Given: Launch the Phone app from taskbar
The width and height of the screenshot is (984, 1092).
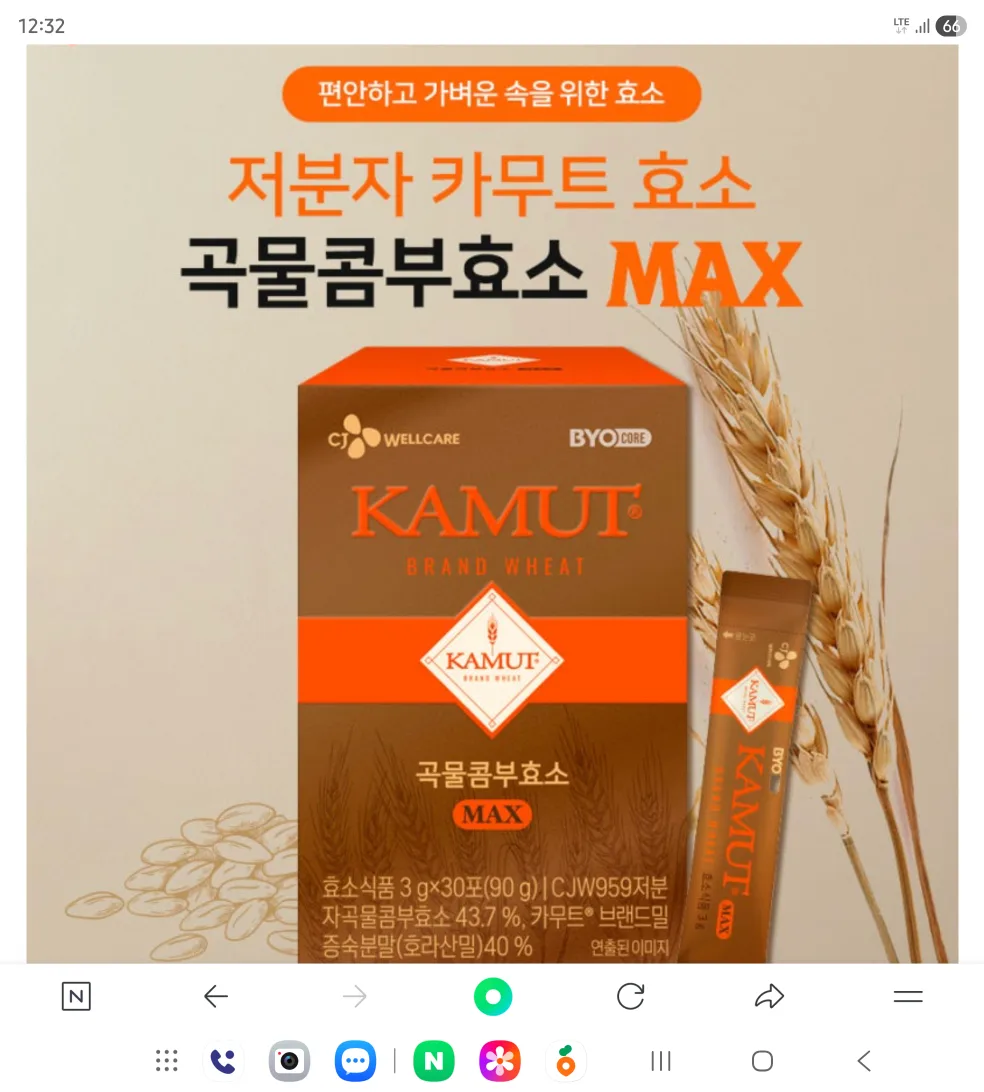Looking at the screenshot, I should tap(223, 1061).
